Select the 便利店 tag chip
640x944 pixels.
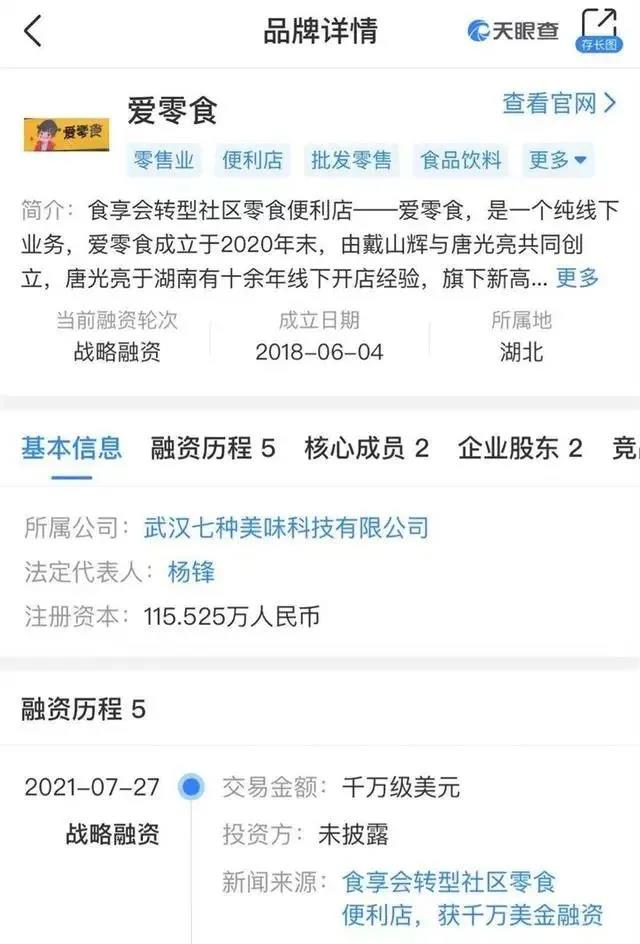click(252, 159)
